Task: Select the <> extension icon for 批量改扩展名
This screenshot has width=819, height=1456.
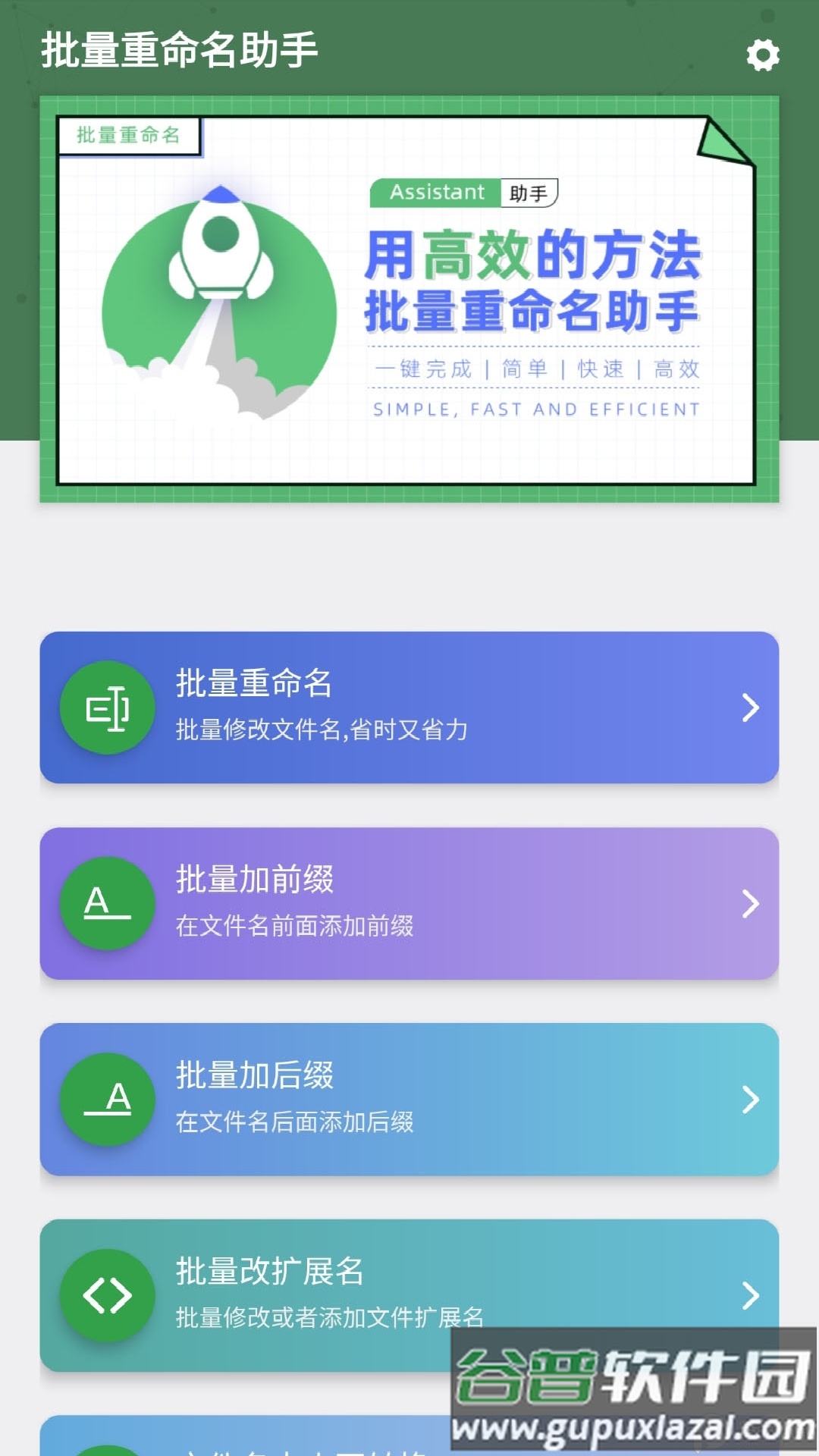Action: coord(106,1294)
